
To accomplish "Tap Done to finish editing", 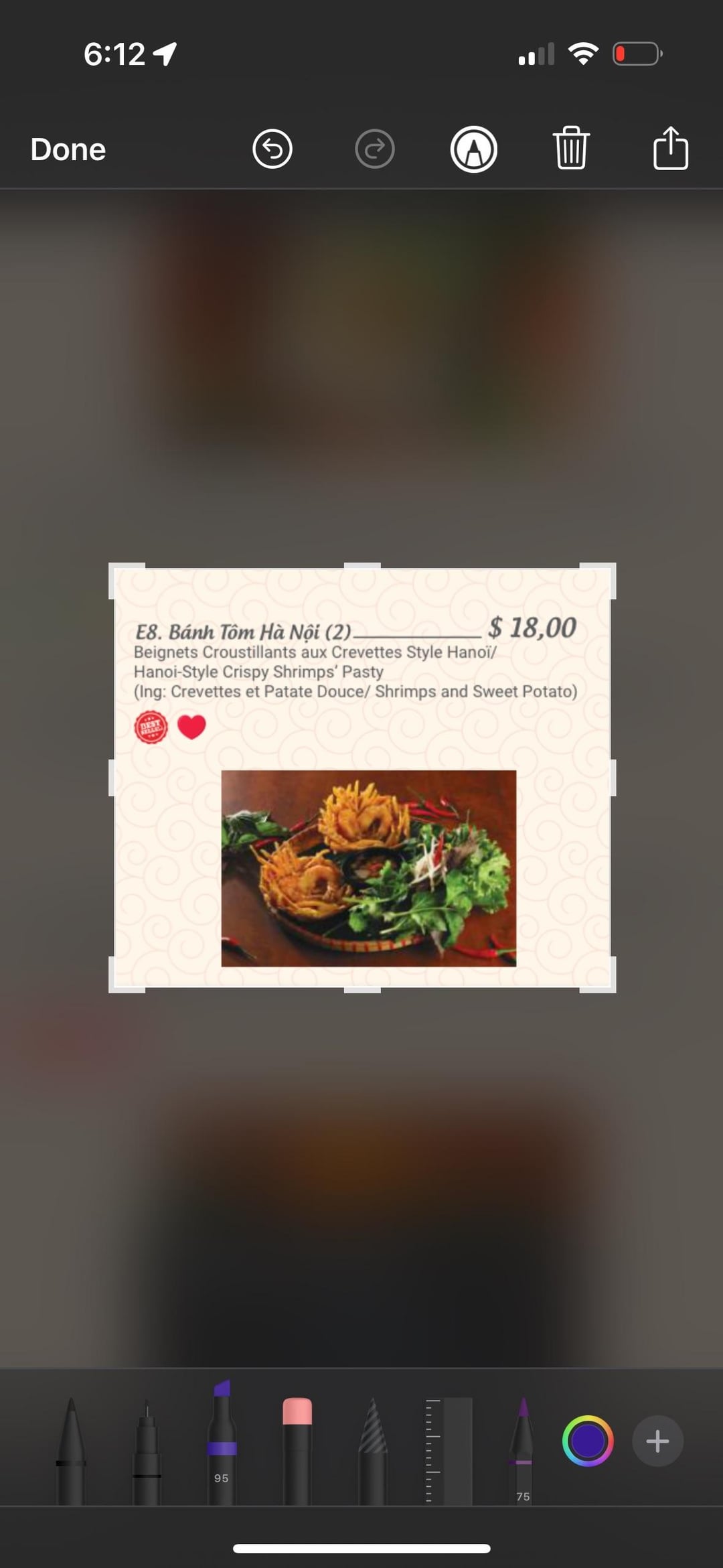I will [68, 149].
